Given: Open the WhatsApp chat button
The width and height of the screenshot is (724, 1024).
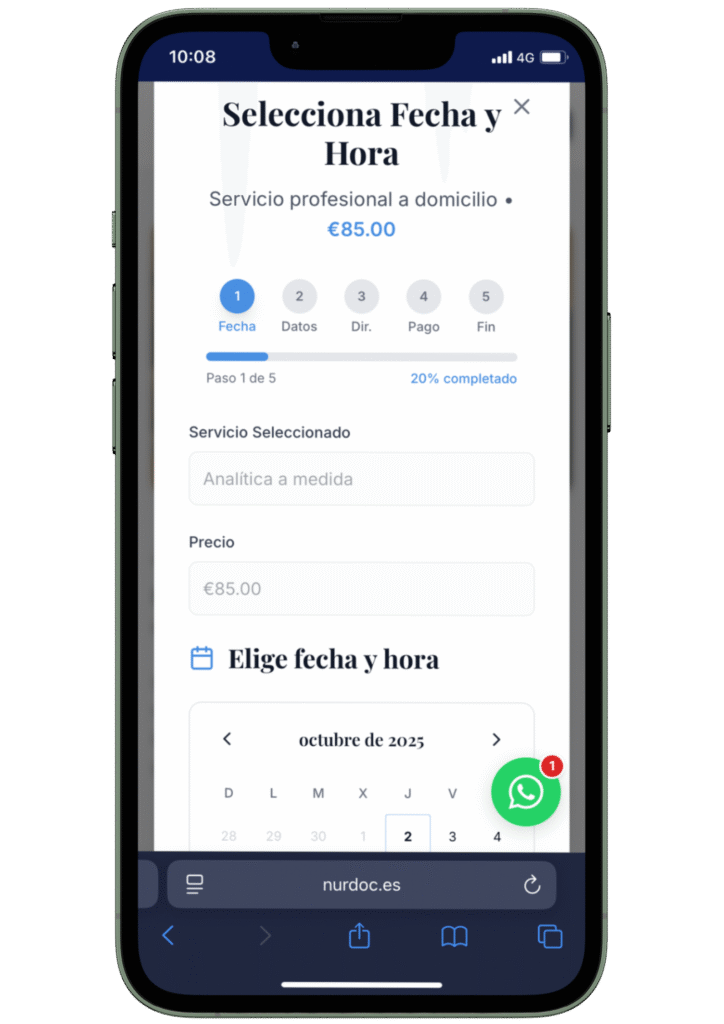Looking at the screenshot, I should coord(526,792).
